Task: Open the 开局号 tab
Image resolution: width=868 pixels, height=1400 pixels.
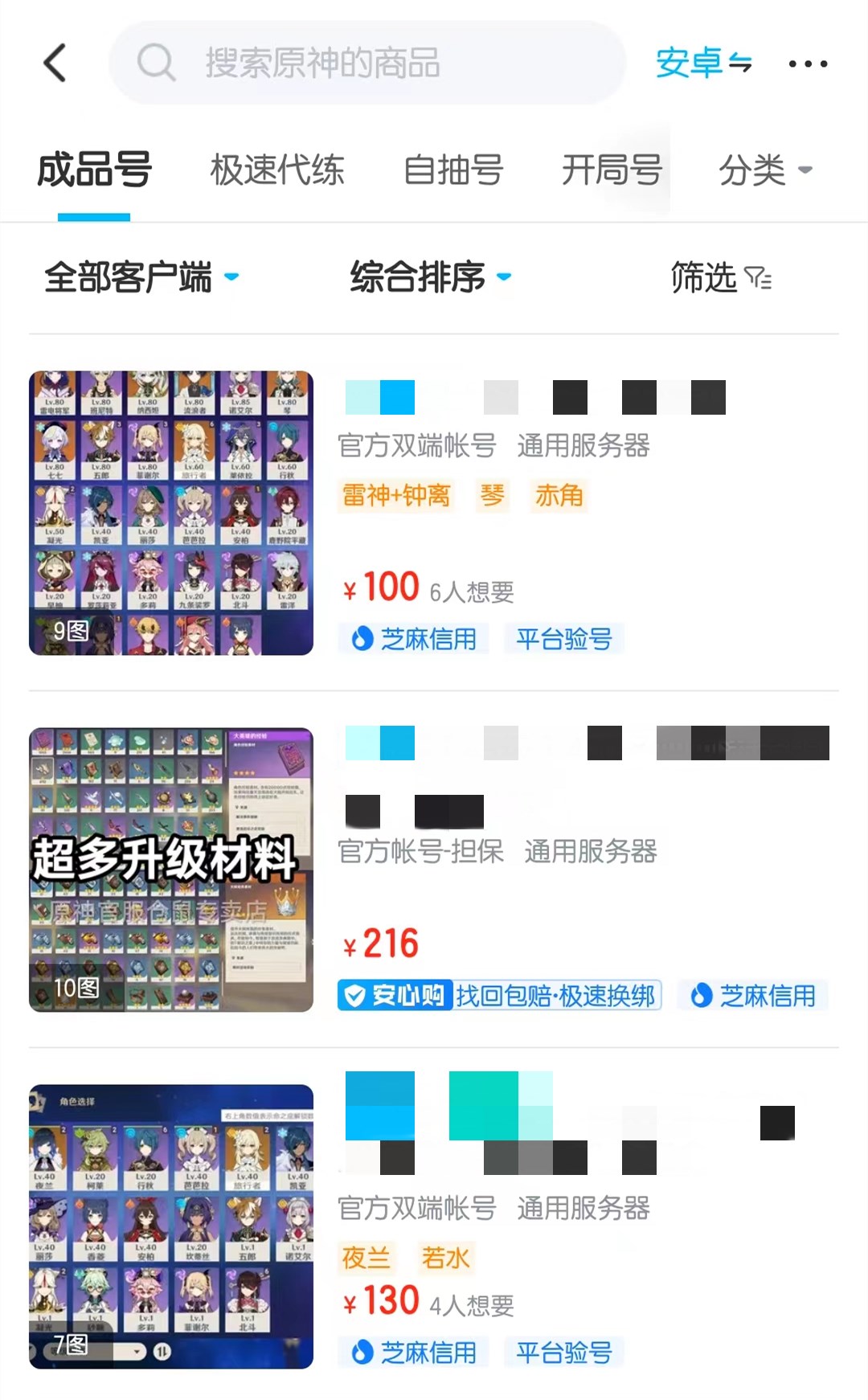Action: 611,170
